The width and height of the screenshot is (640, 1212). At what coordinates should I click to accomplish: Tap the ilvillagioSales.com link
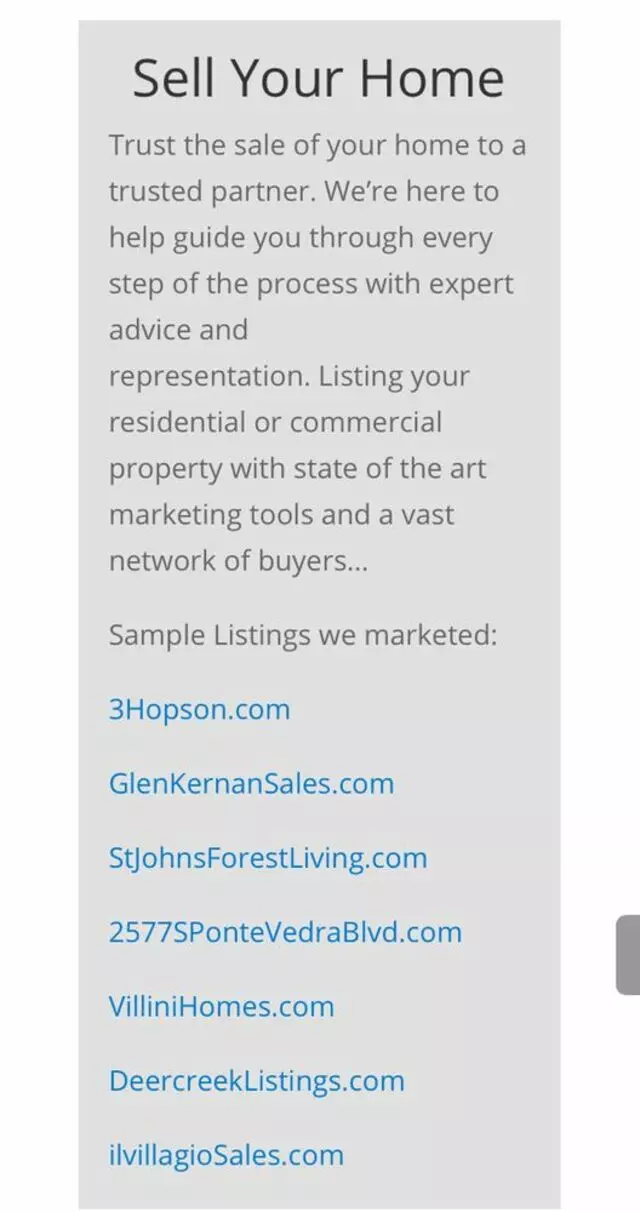(x=225, y=1155)
